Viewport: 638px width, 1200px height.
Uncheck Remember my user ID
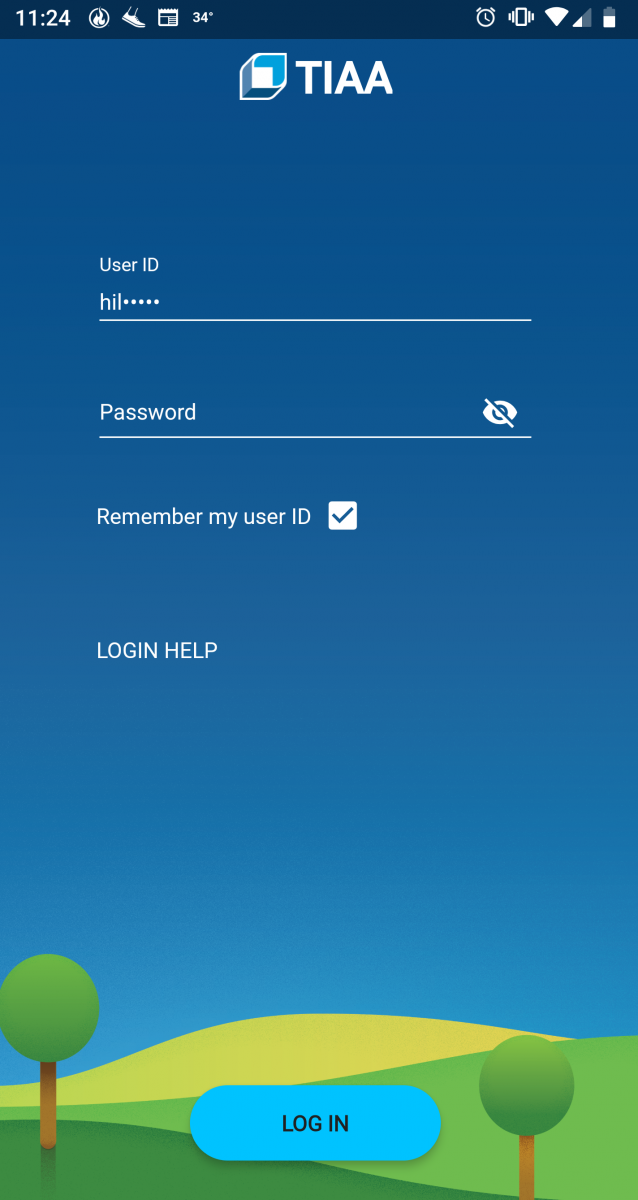pos(343,516)
